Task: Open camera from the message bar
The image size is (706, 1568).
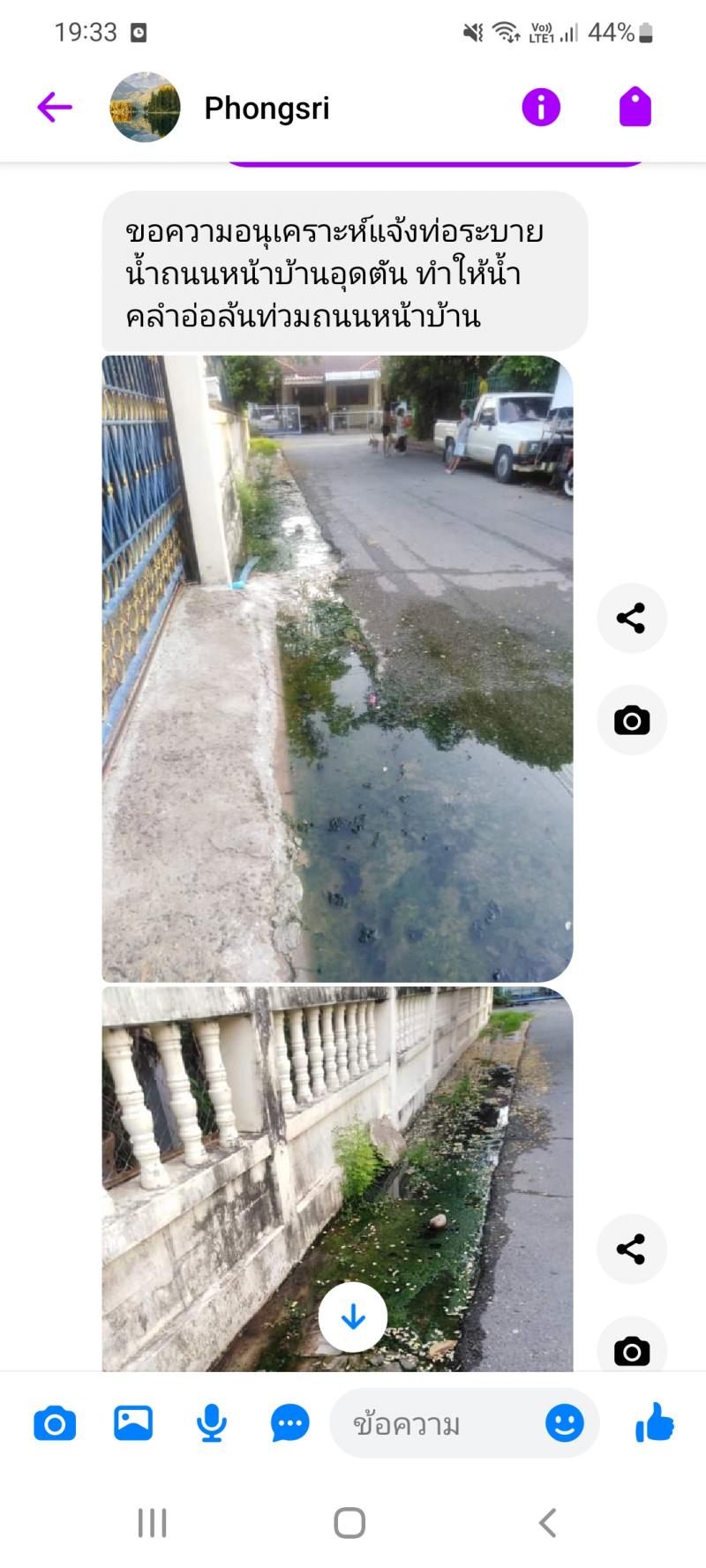Action: pos(55,1423)
